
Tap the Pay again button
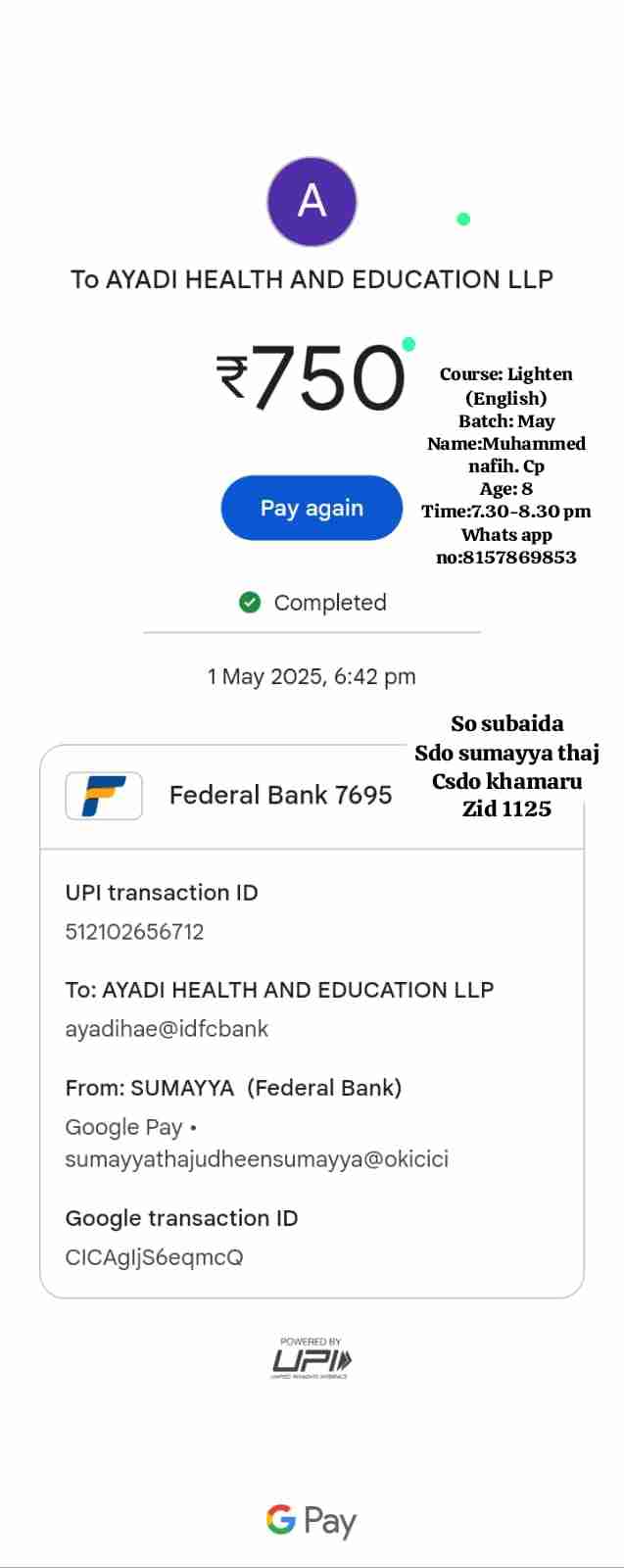[312, 508]
